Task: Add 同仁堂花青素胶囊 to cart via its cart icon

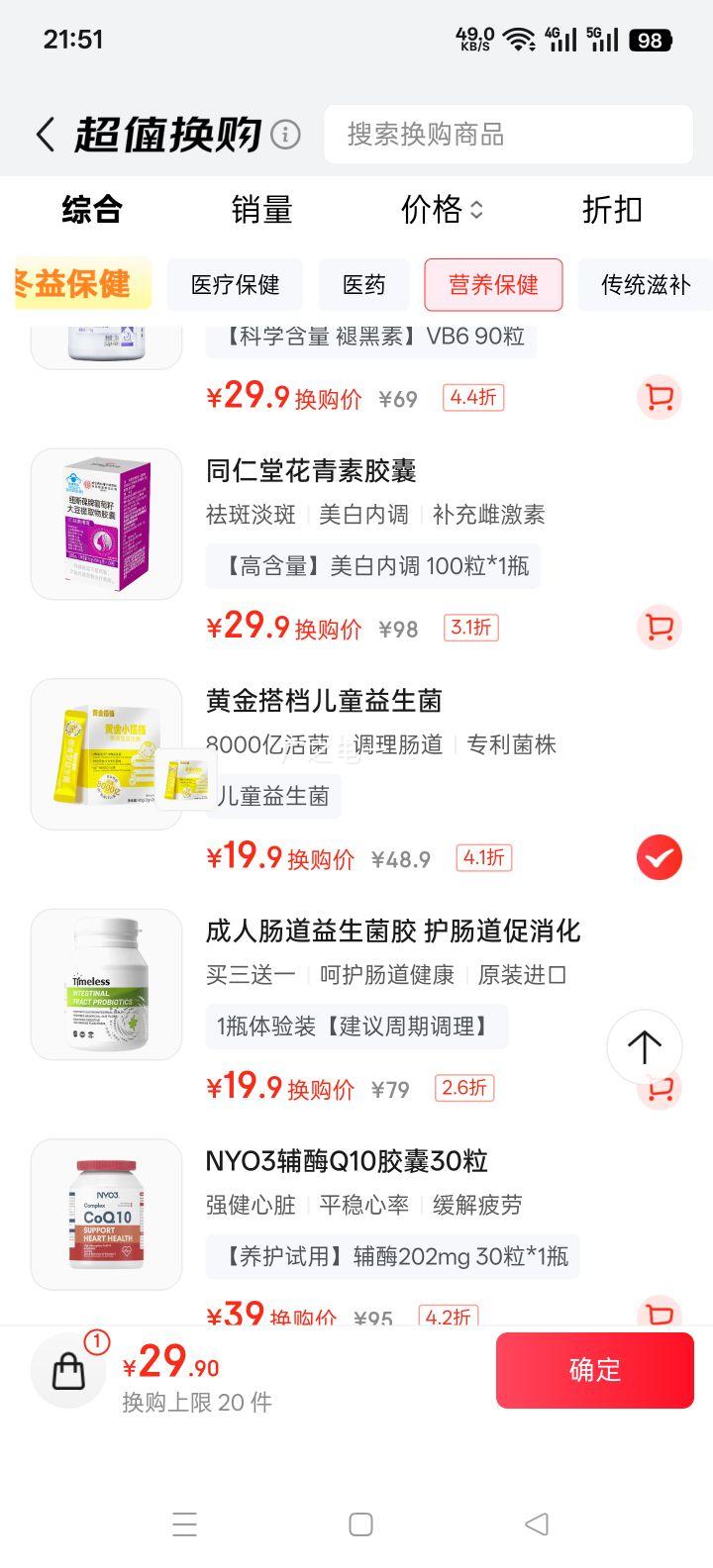Action: coord(659,627)
